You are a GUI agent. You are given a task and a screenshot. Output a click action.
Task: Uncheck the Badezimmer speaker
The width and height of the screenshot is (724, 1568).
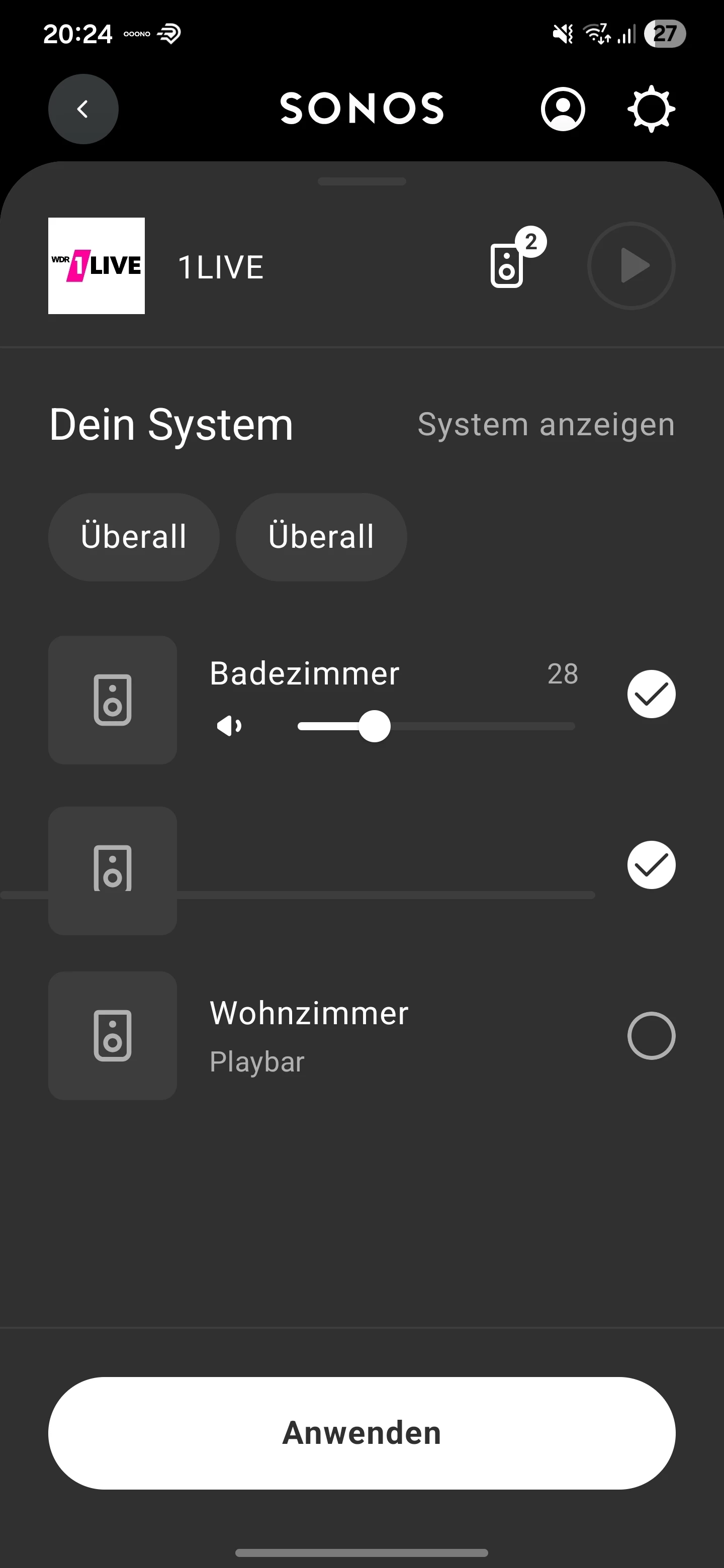[651, 694]
